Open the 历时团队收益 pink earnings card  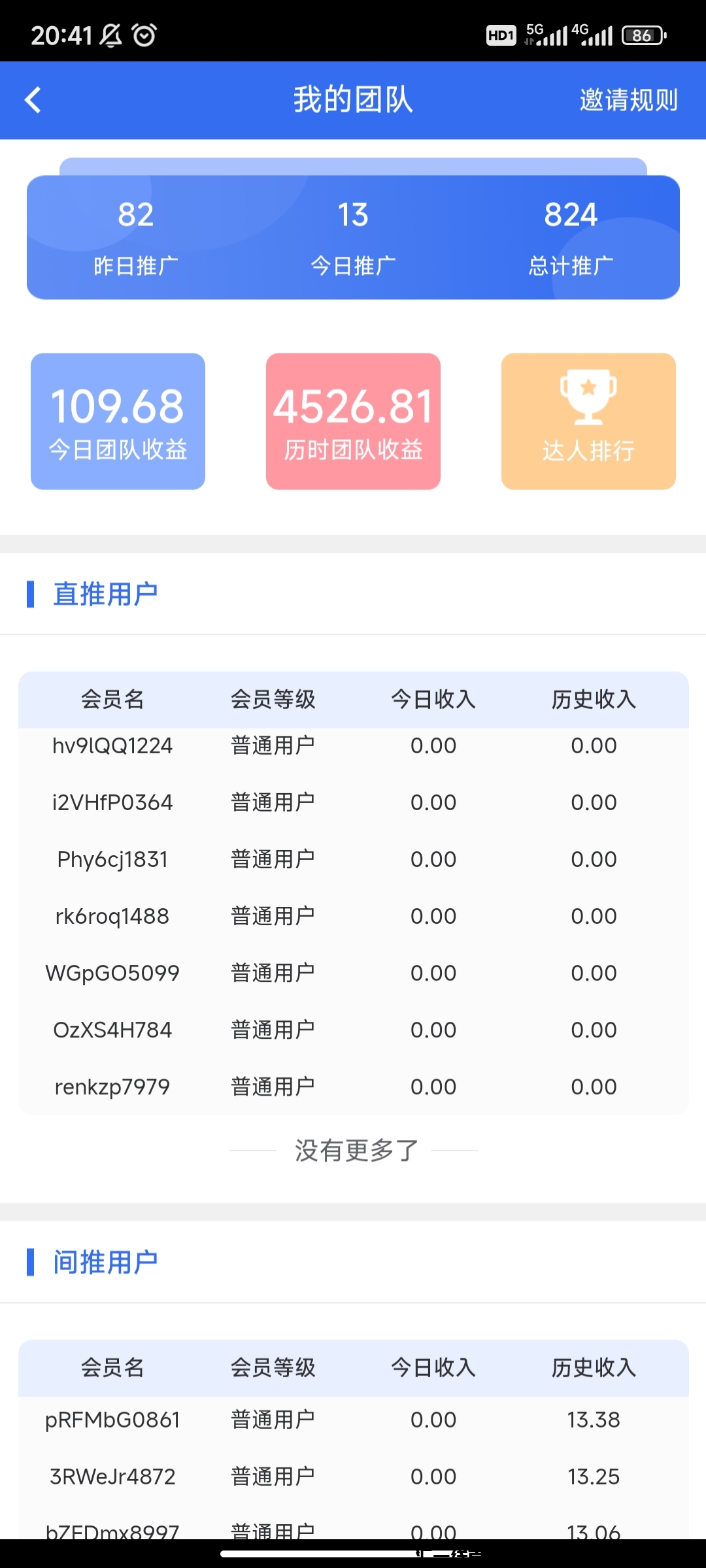tap(353, 420)
